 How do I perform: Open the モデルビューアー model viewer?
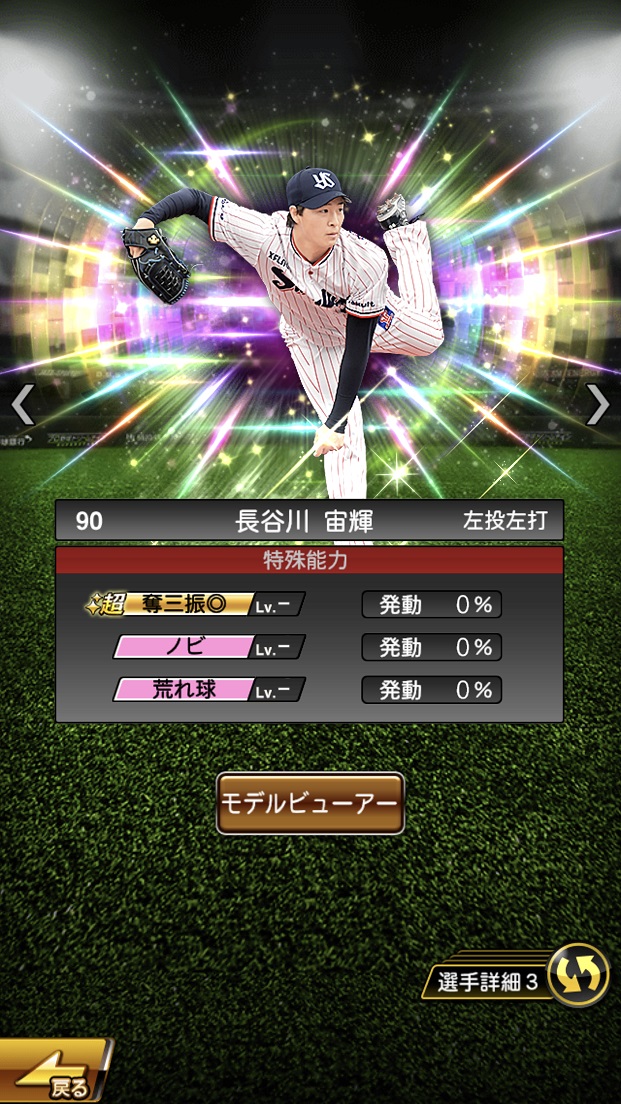[310, 803]
